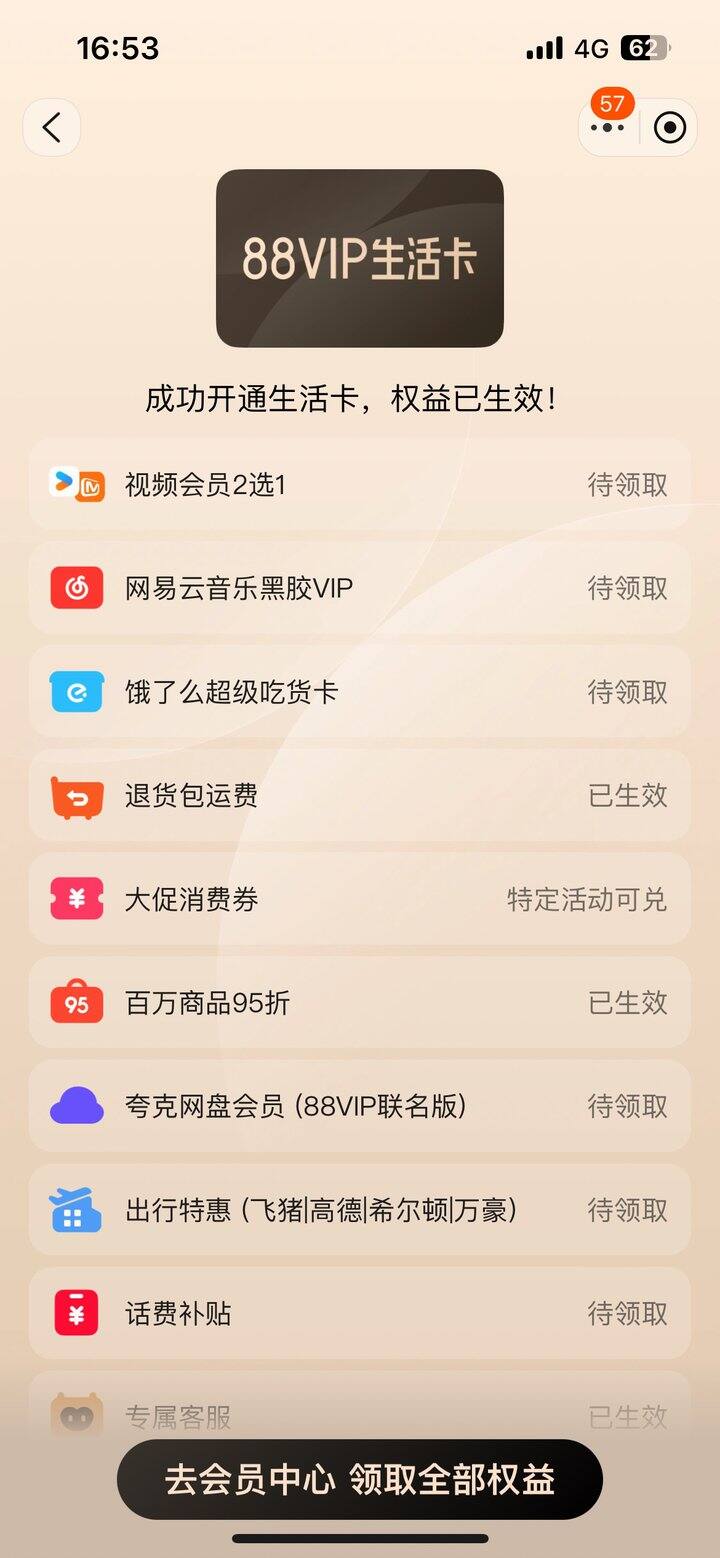Open the three-dot menu with 57 badge
The height and width of the screenshot is (1558, 720).
point(607,128)
